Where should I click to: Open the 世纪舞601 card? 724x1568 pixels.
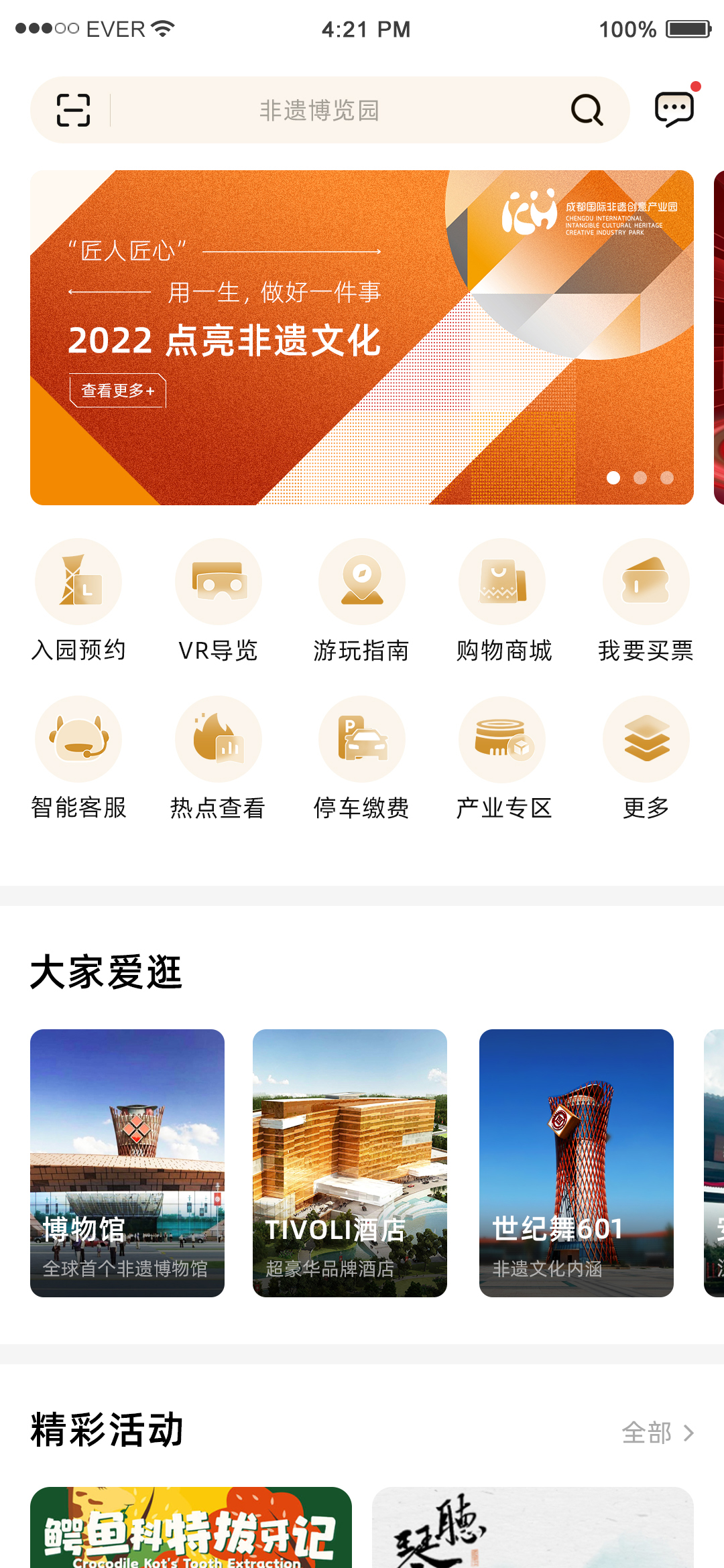point(577,1163)
